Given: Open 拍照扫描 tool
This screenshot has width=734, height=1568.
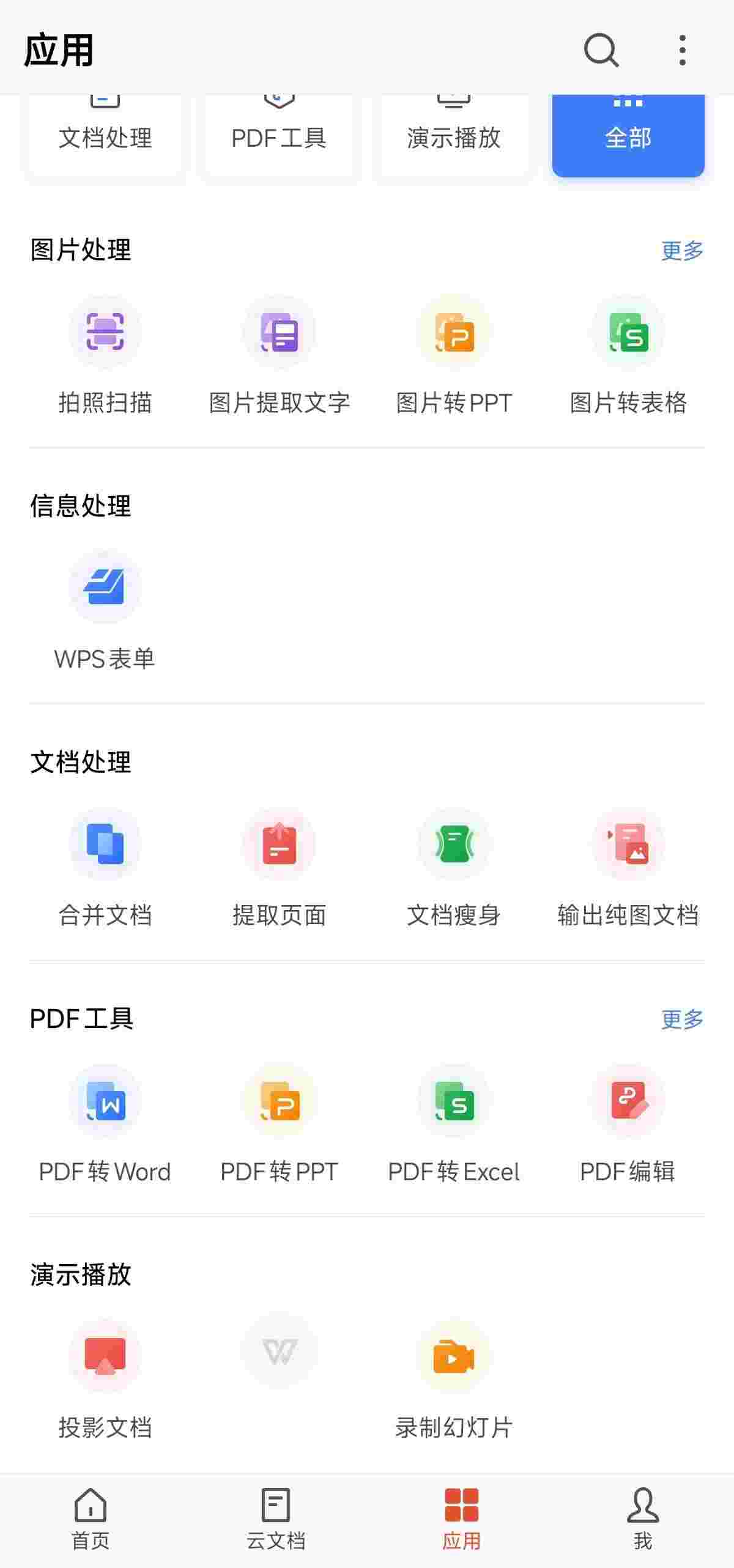Looking at the screenshot, I should tap(105, 355).
